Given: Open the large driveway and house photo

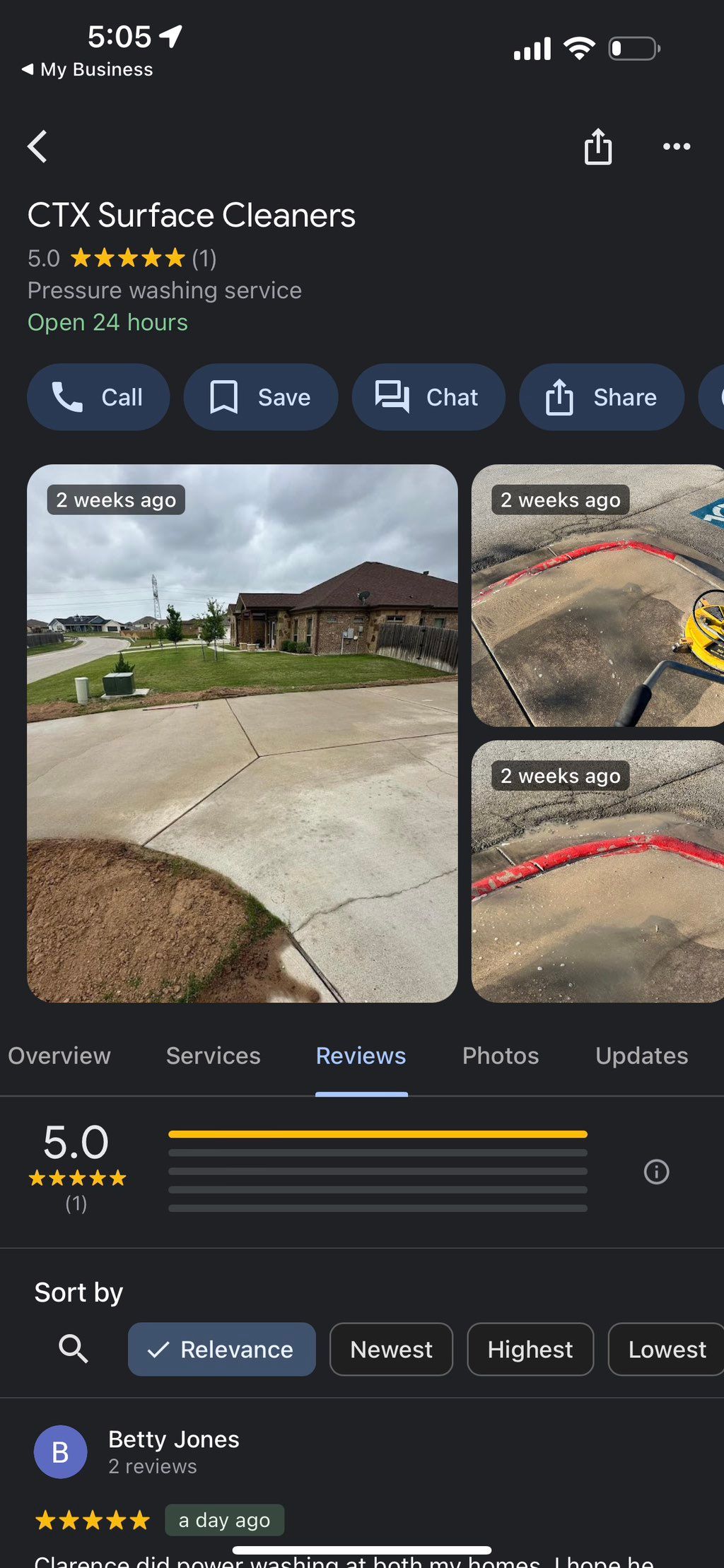Looking at the screenshot, I should click(242, 733).
